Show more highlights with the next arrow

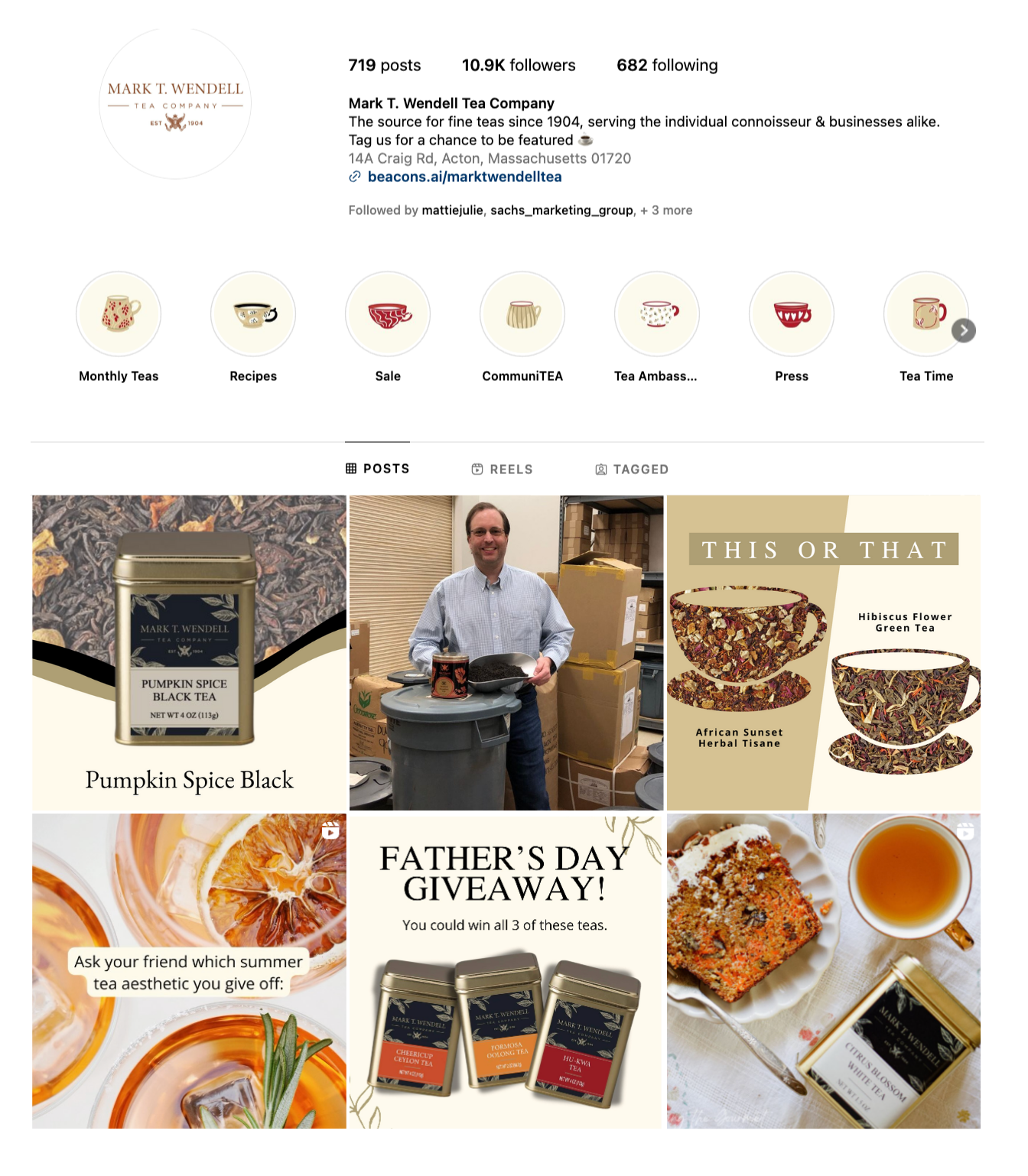coord(964,330)
